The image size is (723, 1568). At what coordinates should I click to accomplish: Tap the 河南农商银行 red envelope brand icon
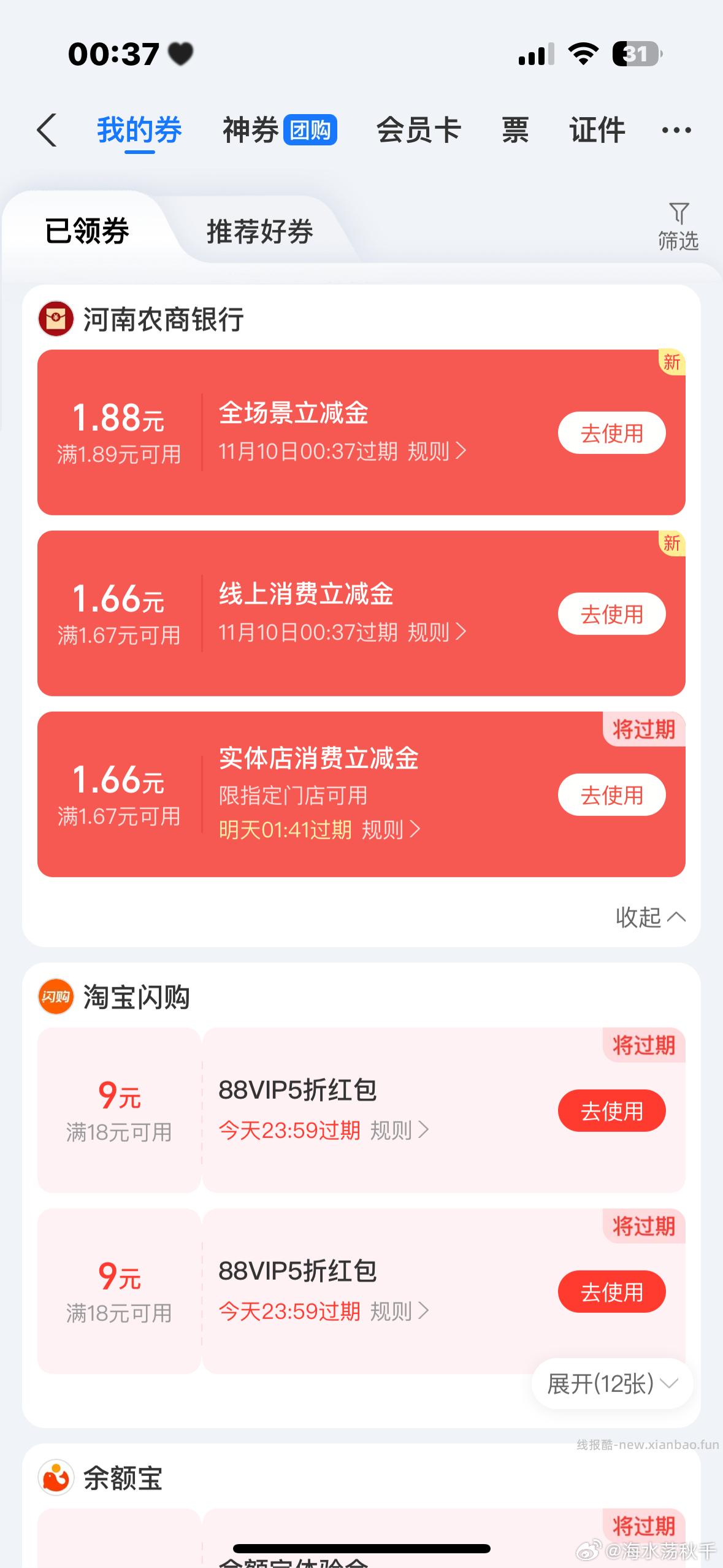click(56, 317)
